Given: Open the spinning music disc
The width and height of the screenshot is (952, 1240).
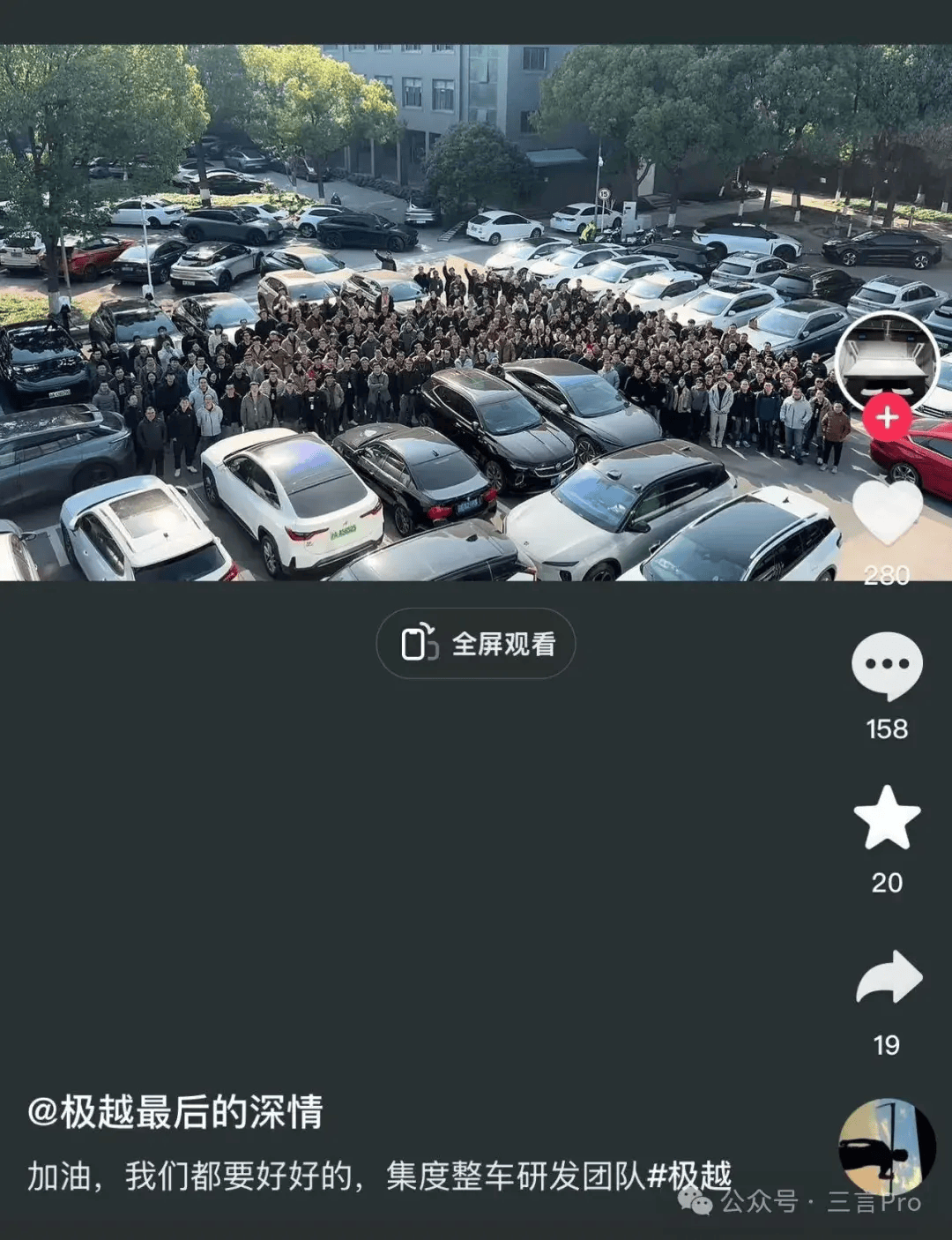Looking at the screenshot, I should [886, 1147].
